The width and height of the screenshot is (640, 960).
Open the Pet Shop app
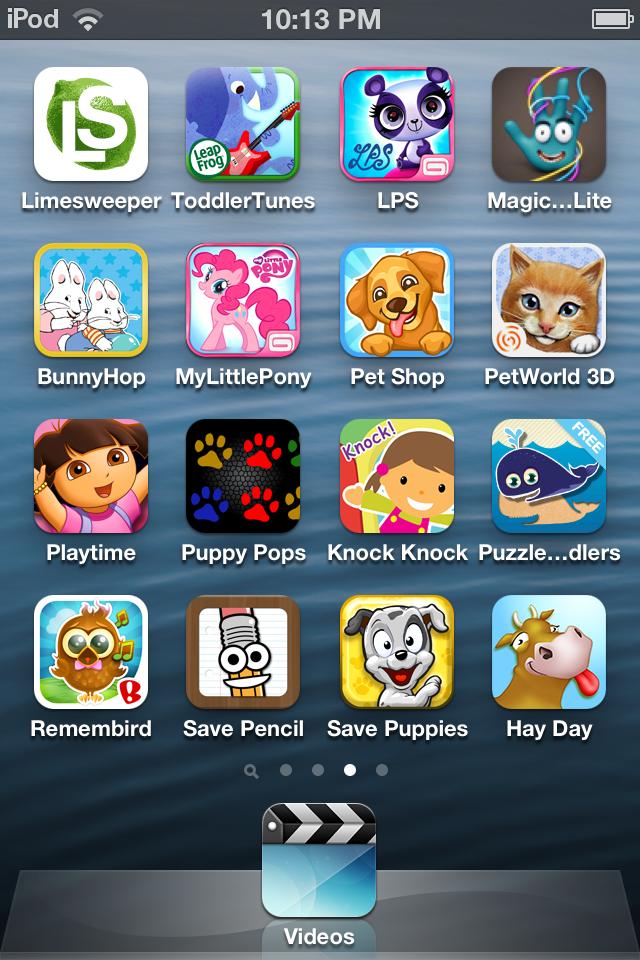click(x=397, y=300)
